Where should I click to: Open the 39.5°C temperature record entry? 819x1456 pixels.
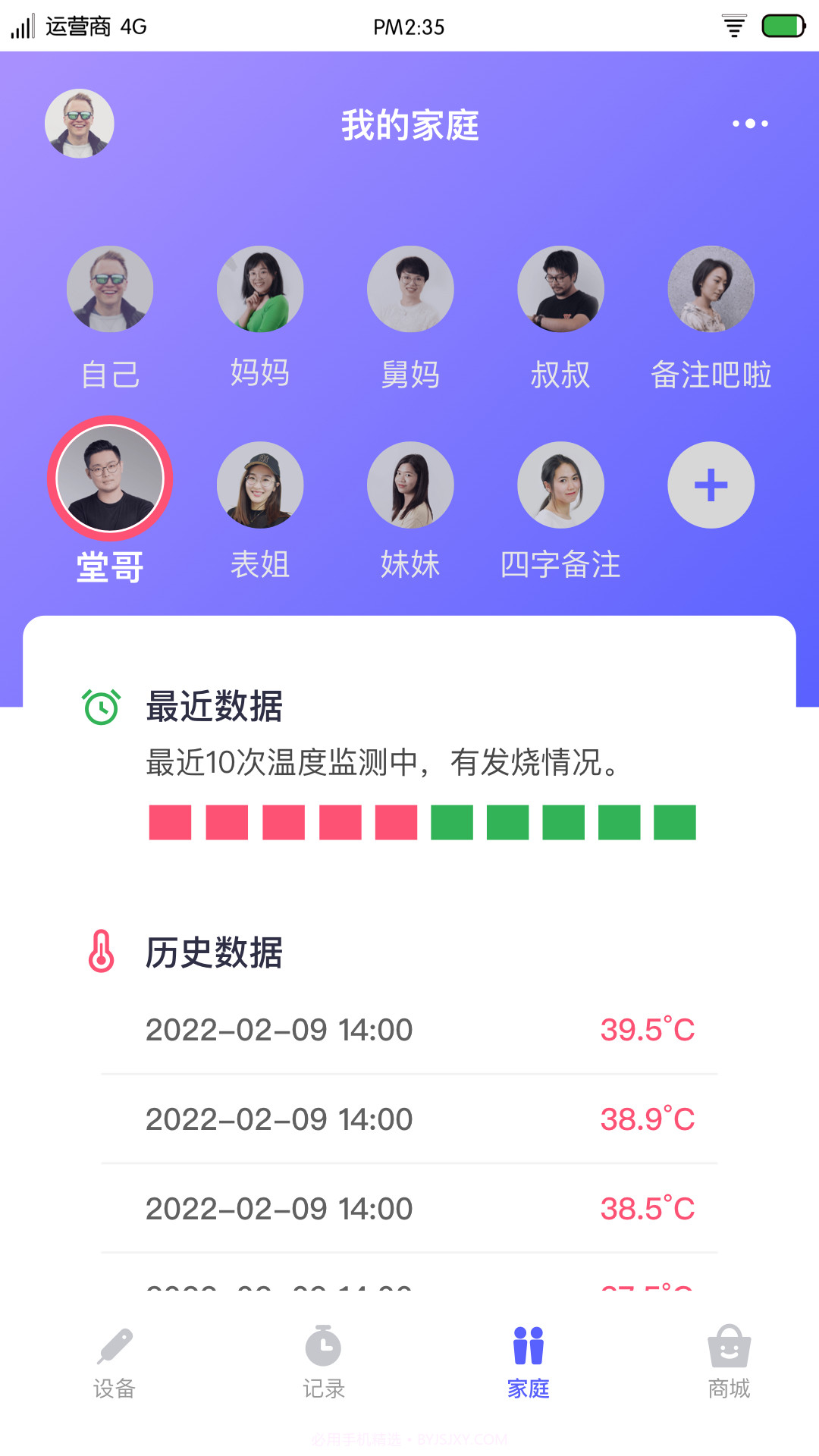tap(409, 1029)
